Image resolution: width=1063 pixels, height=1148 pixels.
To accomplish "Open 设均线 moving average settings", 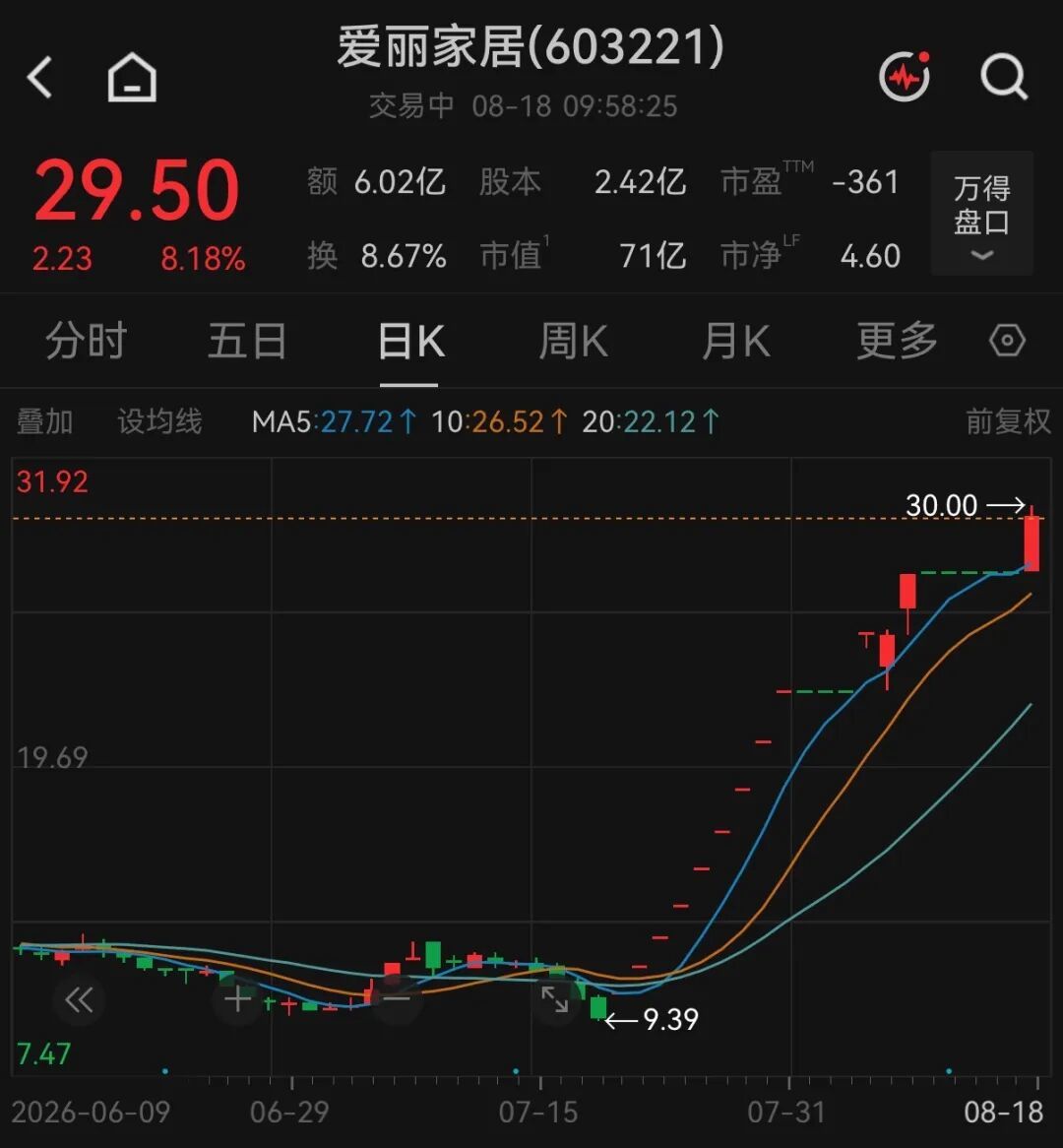I will (x=159, y=421).
